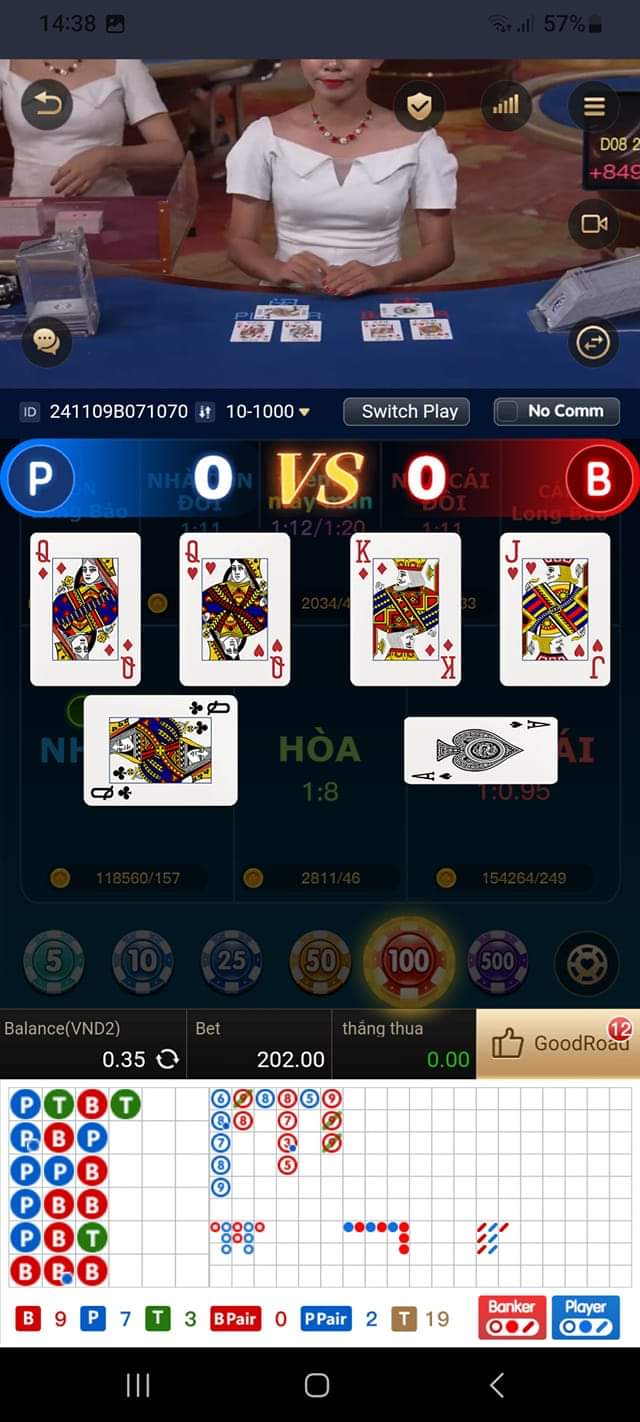The image size is (640, 1422).
Task: Tap the Banker prediction button
Action: click(x=511, y=1317)
